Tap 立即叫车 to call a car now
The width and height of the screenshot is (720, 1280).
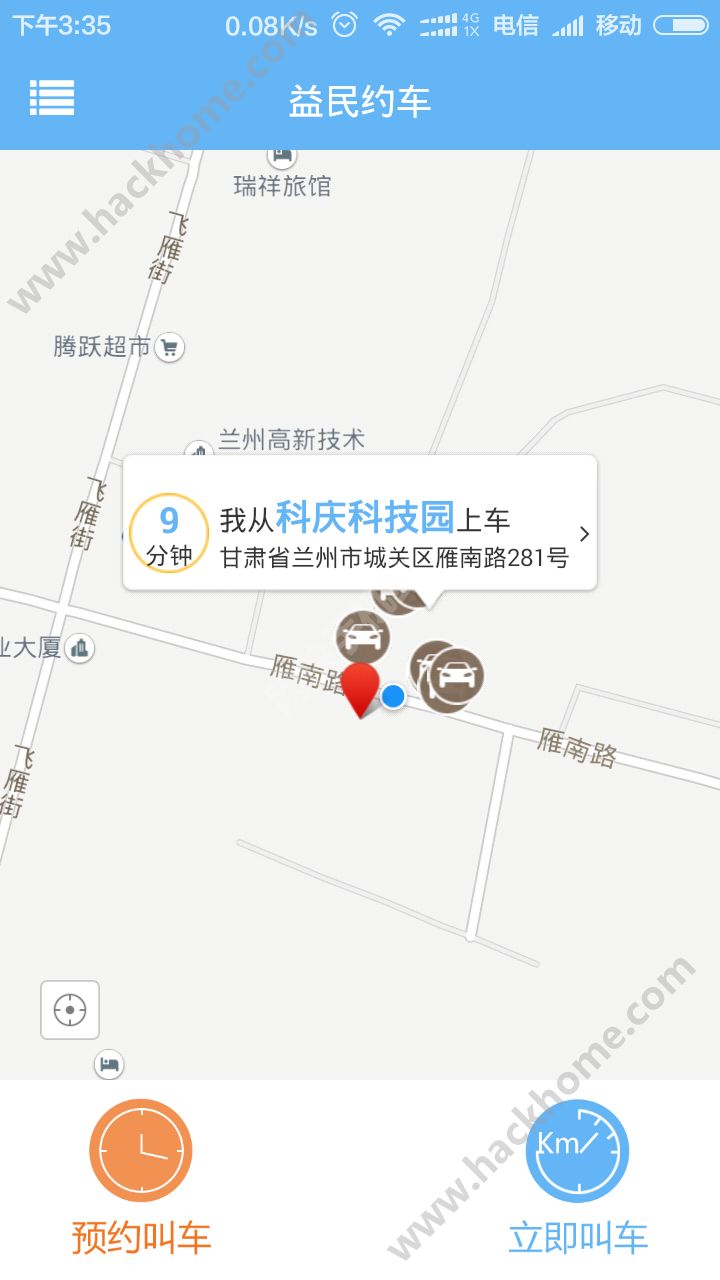(x=578, y=1178)
